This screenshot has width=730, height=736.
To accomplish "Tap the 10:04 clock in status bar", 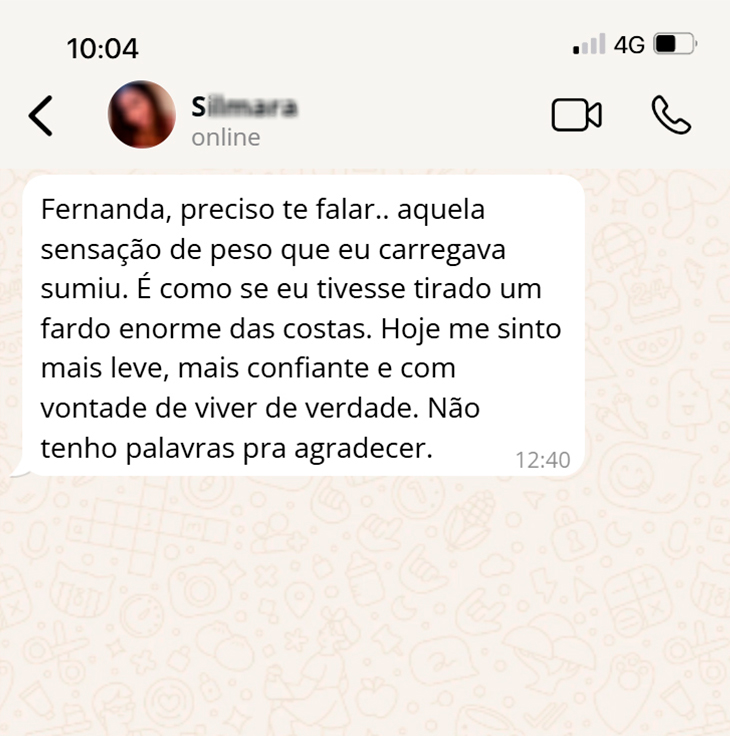I will (x=103, y=46).
